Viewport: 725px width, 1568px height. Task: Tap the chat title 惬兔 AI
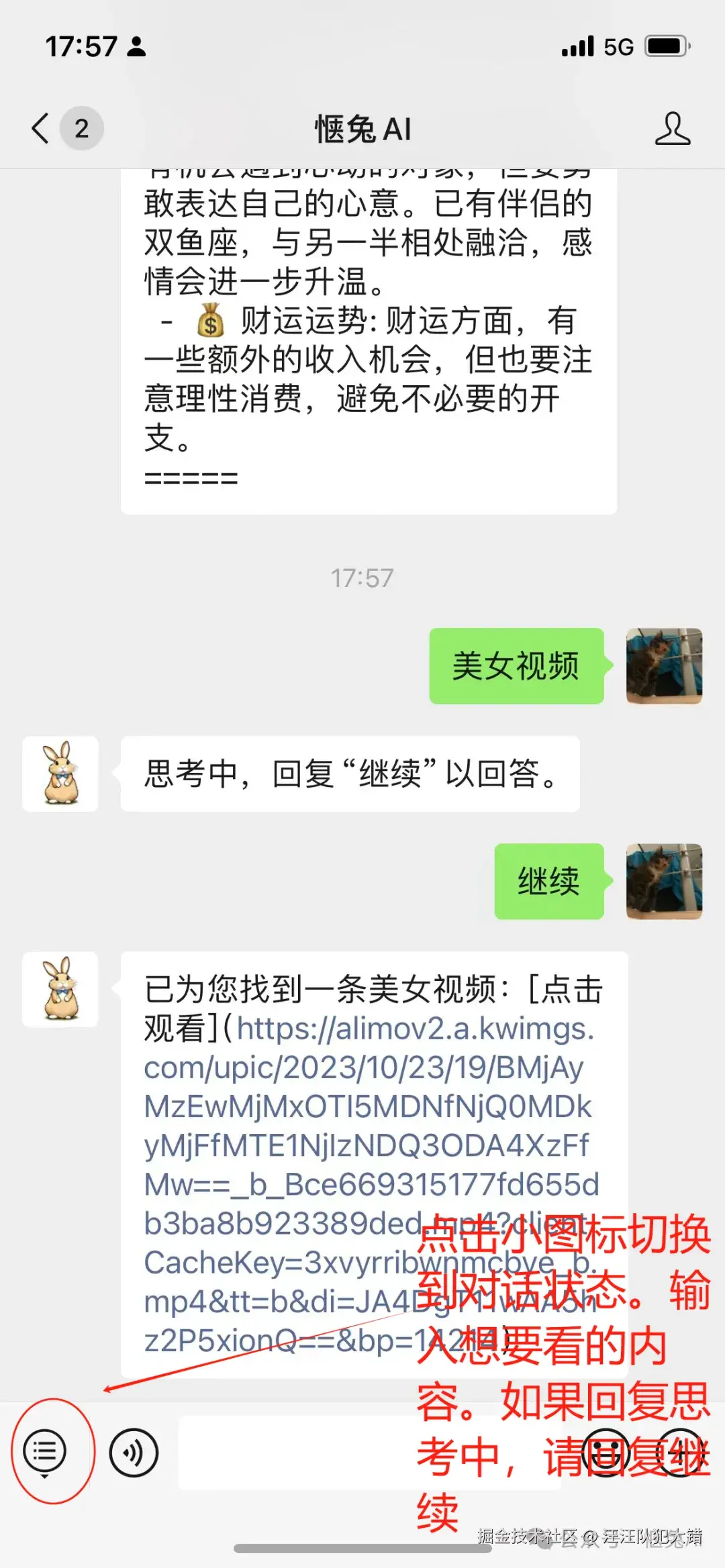coord(362,129)
